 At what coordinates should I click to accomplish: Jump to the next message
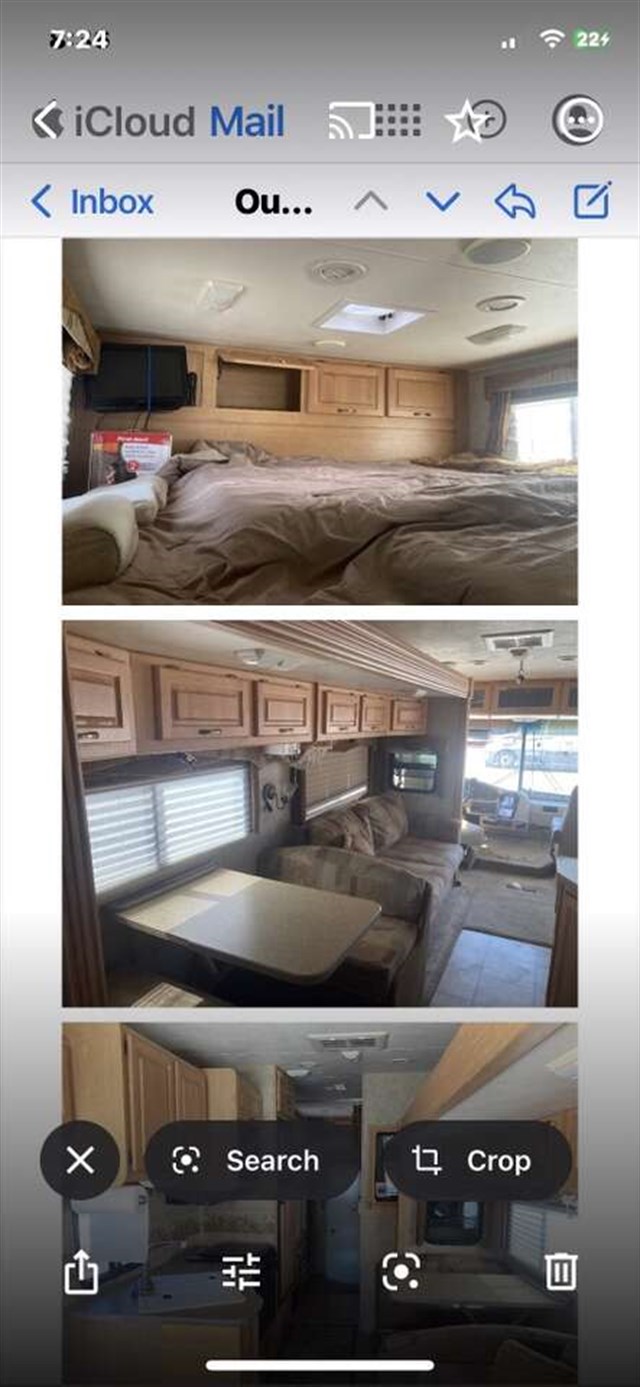coord(442,202)
